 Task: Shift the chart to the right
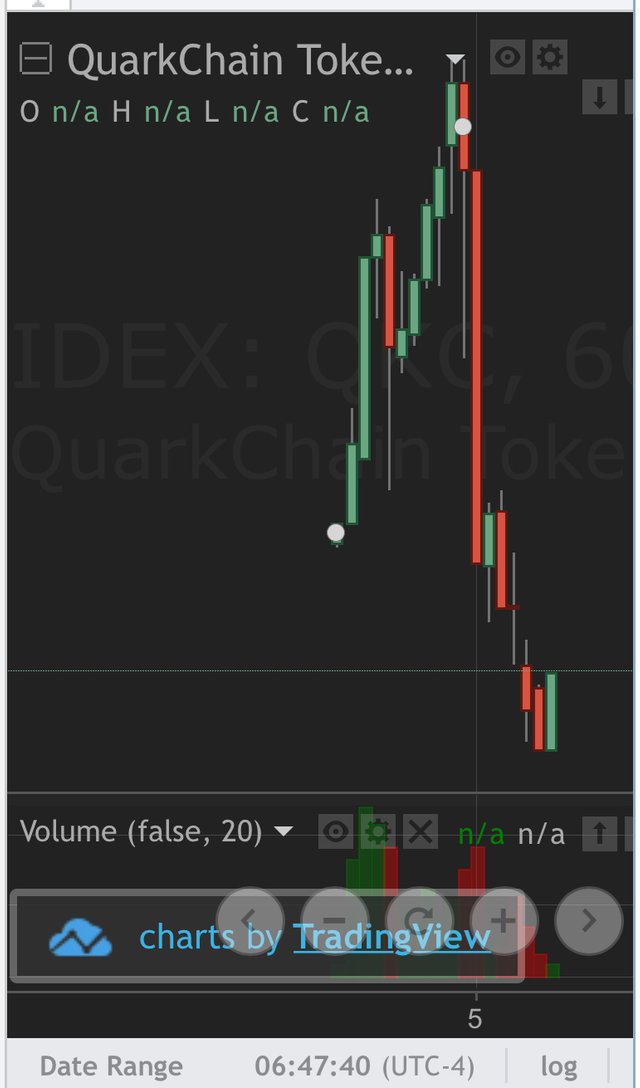pos(589,921)
